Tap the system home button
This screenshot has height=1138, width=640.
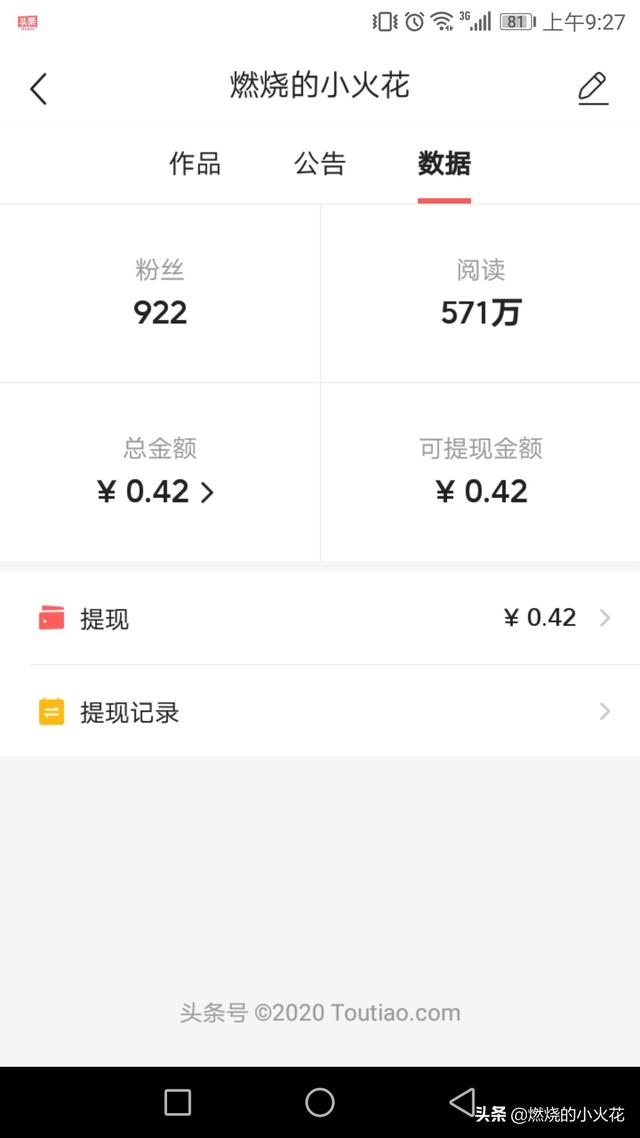pos(320,1102)
